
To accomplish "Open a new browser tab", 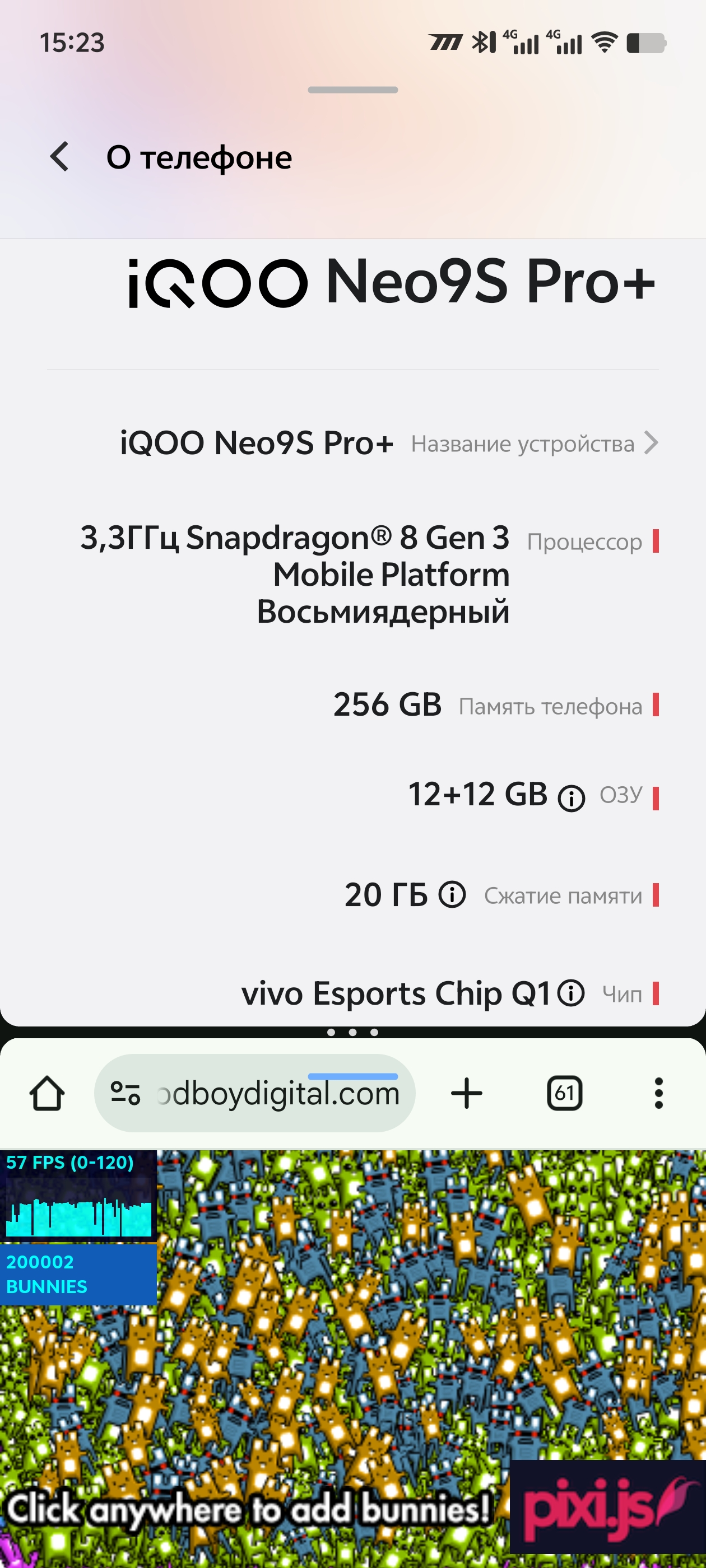I will pyautogui.click(x=467, y=1094).
